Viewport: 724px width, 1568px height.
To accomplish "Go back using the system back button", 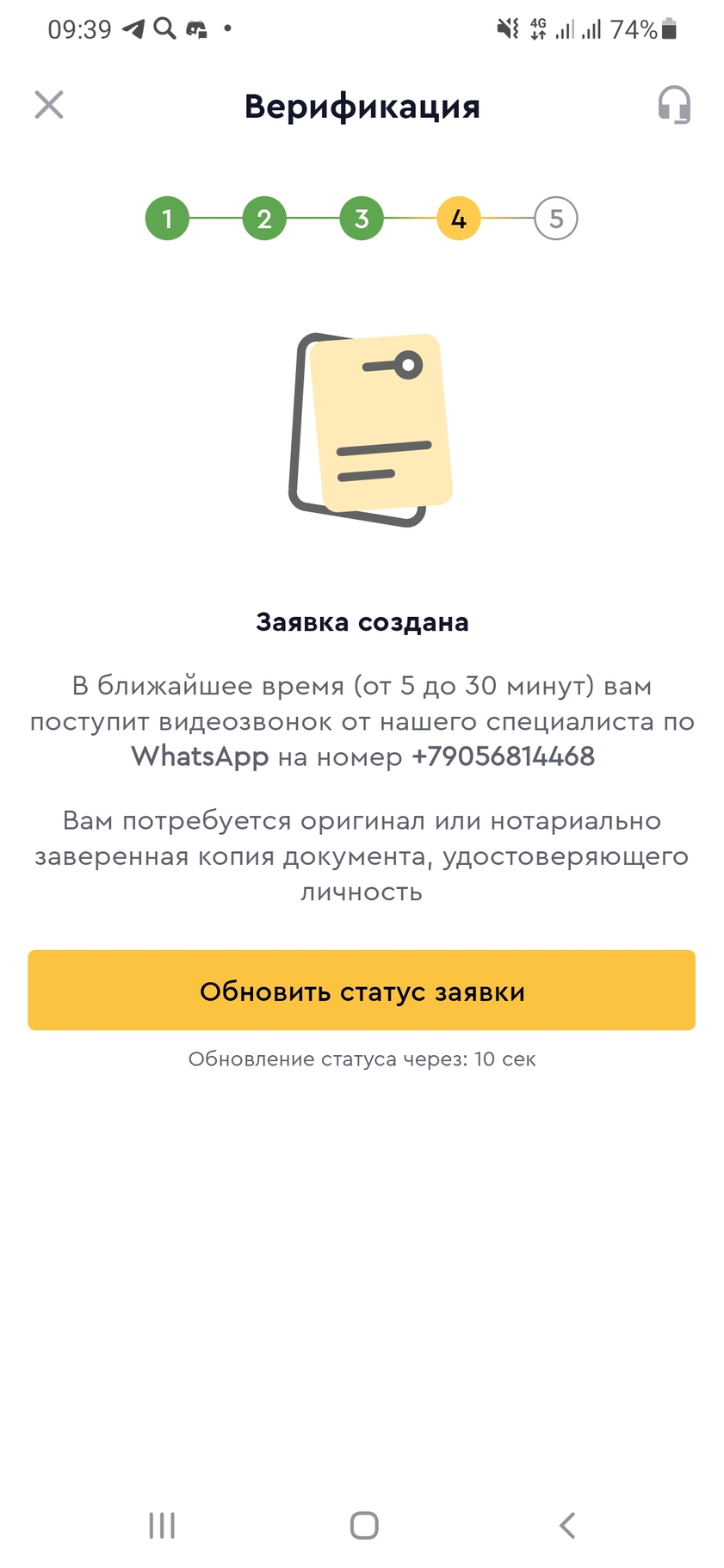I will pos(566,1525).
